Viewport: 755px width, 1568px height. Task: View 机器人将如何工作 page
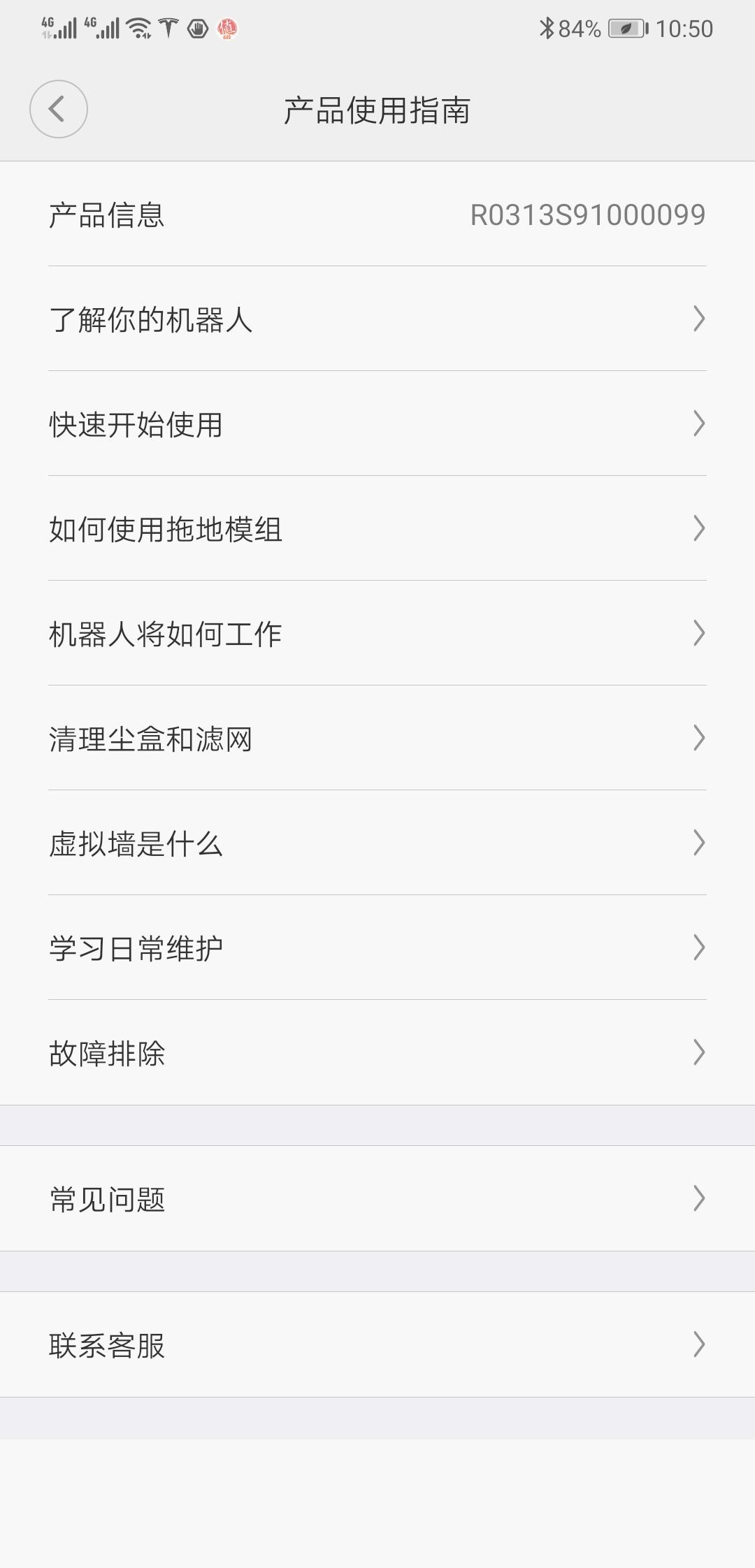click(x=377, y=634)
